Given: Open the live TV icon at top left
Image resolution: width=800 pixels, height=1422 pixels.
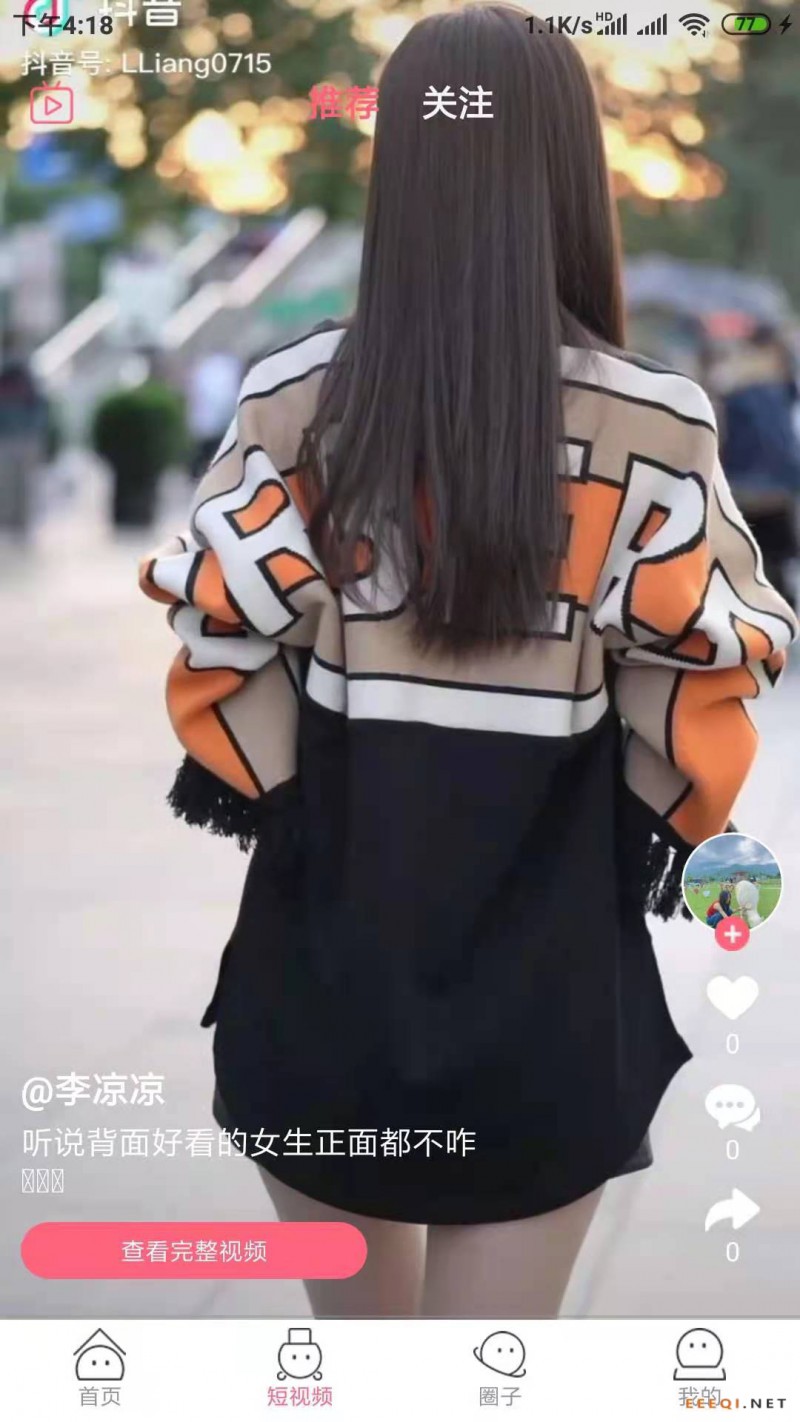Looking at the screenshot, I should (x=51, y=104).
